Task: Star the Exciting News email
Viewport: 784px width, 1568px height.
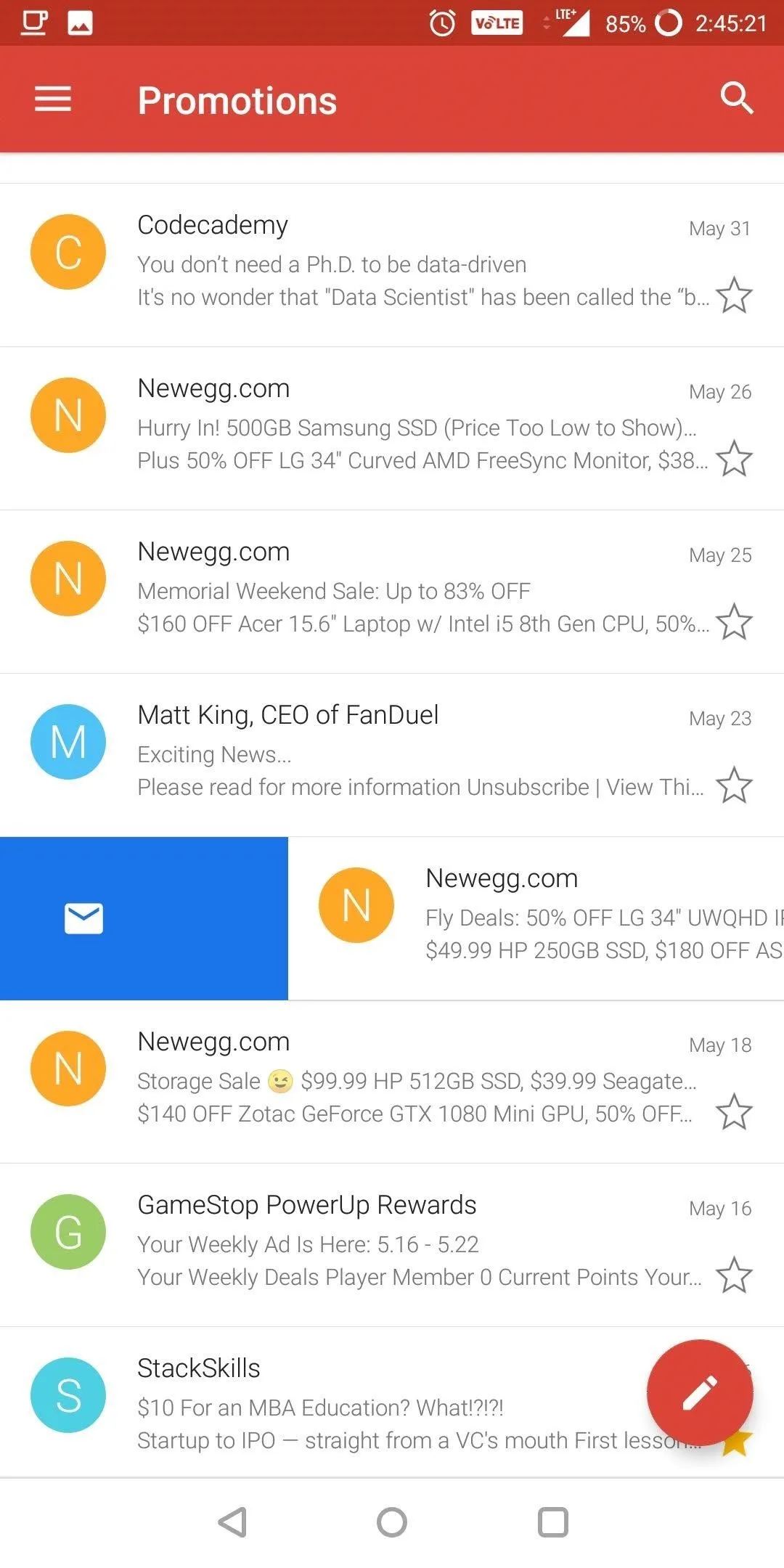Action: 734,785
